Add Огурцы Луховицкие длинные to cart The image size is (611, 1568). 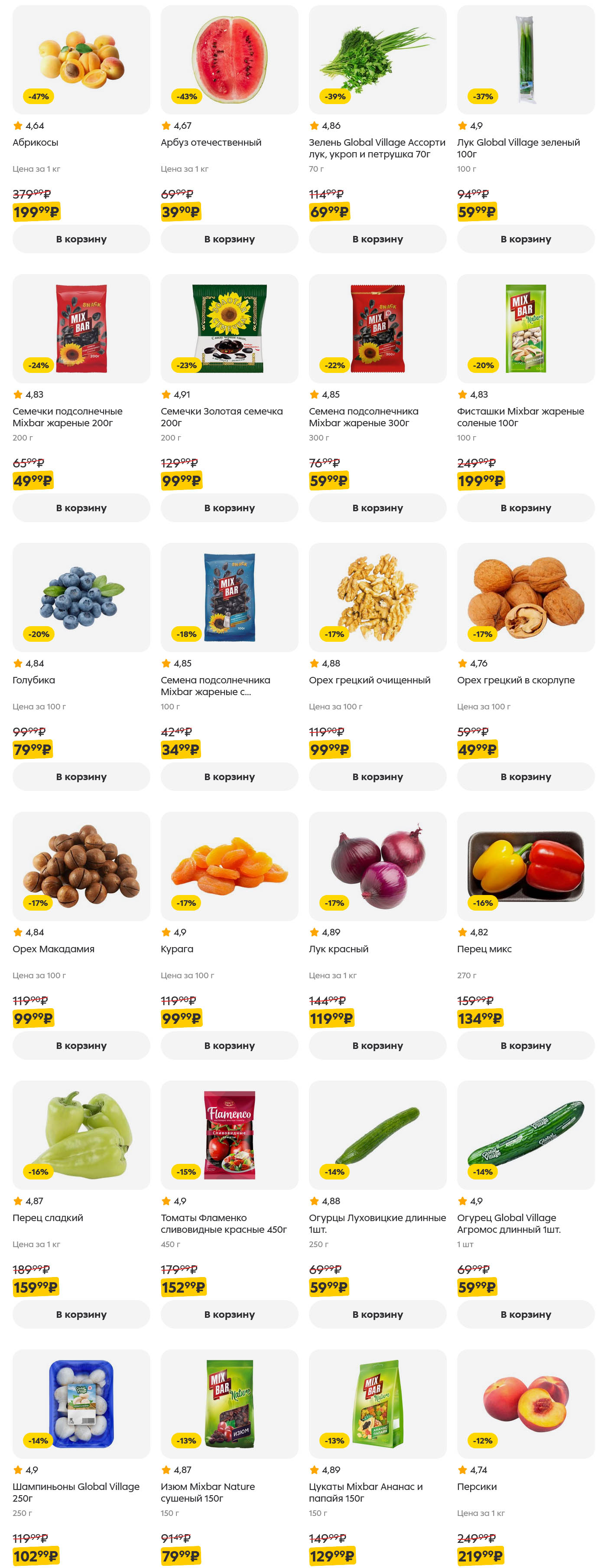tap(377, 1314)
